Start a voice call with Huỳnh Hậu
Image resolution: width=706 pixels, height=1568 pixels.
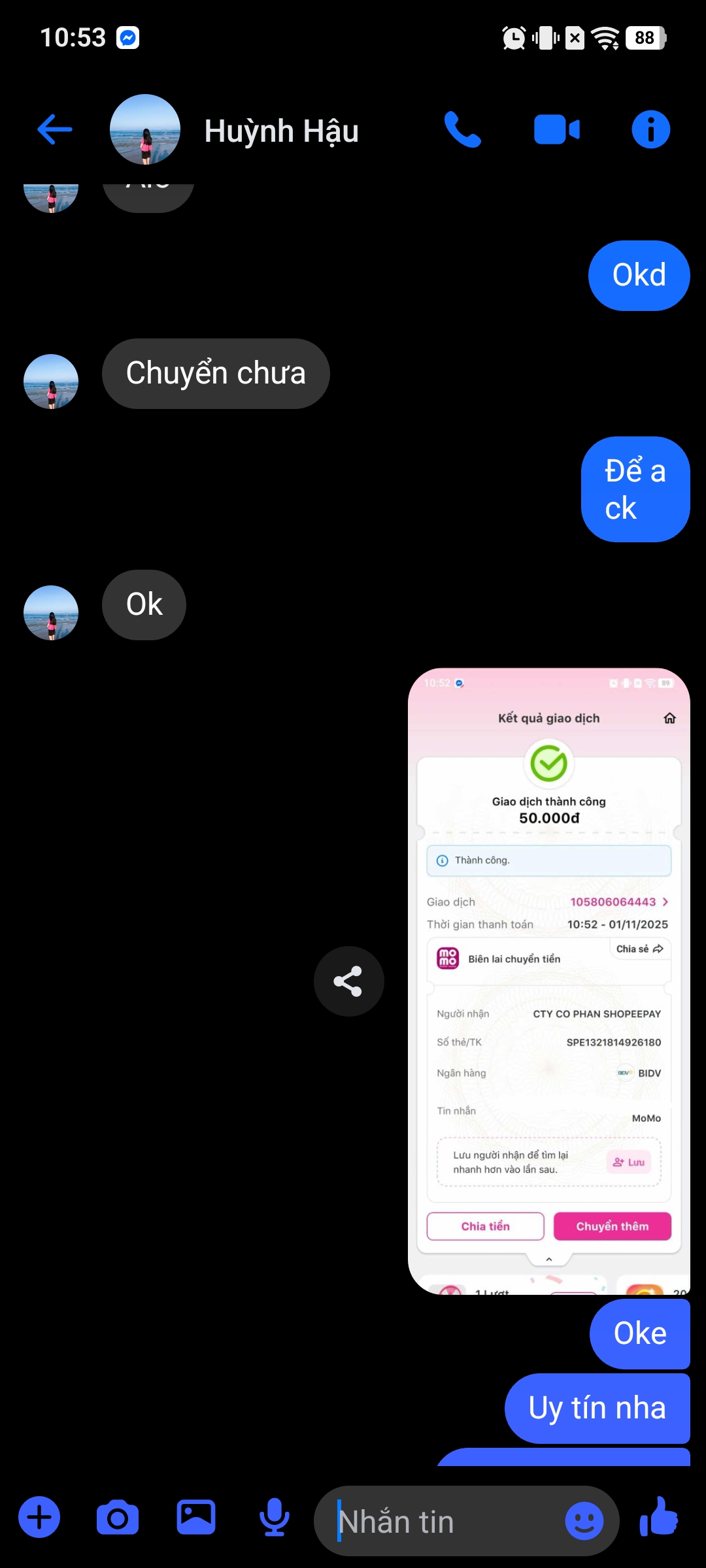[x=462, y=129]
